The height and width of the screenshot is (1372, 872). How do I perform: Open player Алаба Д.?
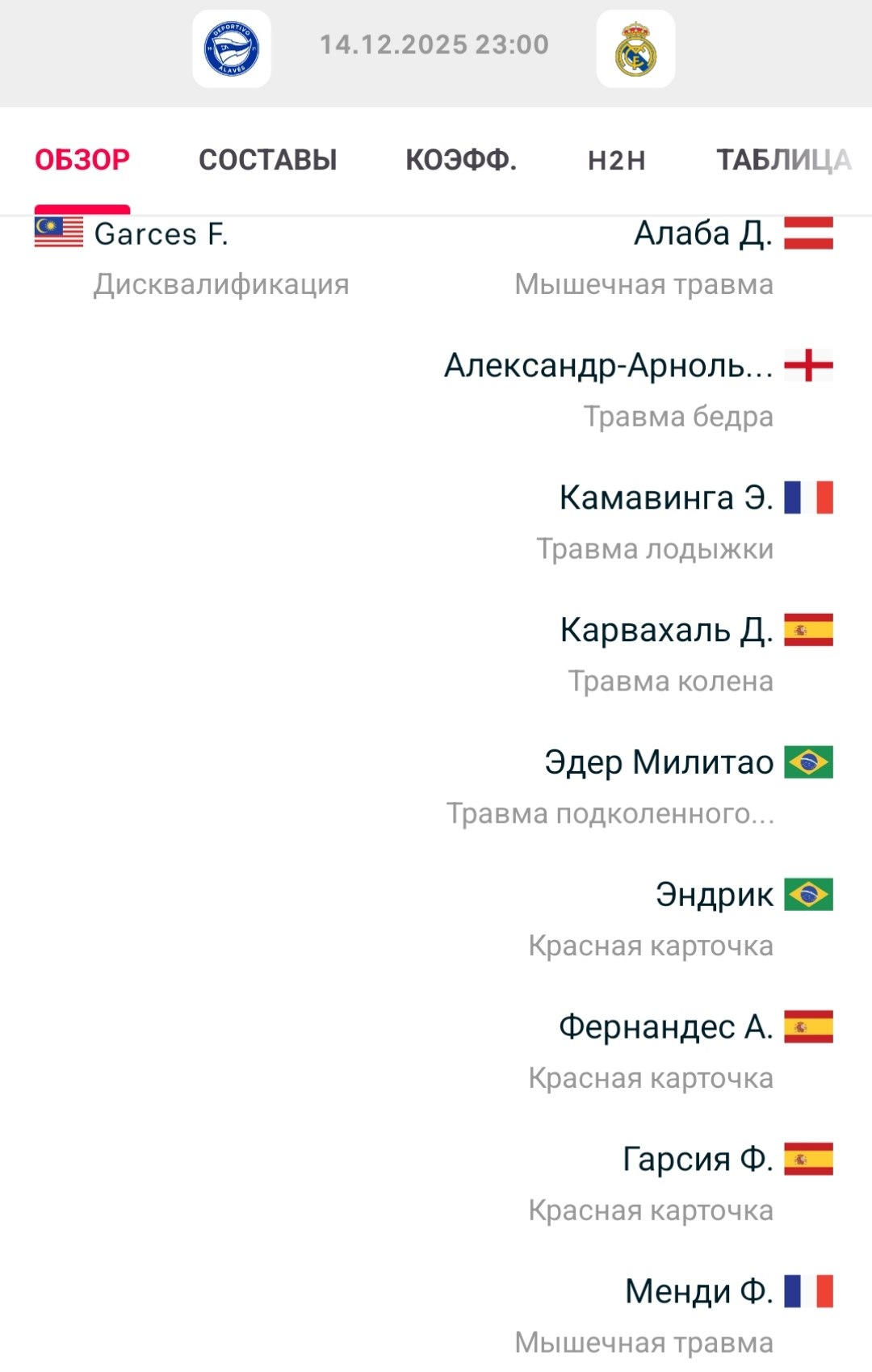[x=703, y=233]
